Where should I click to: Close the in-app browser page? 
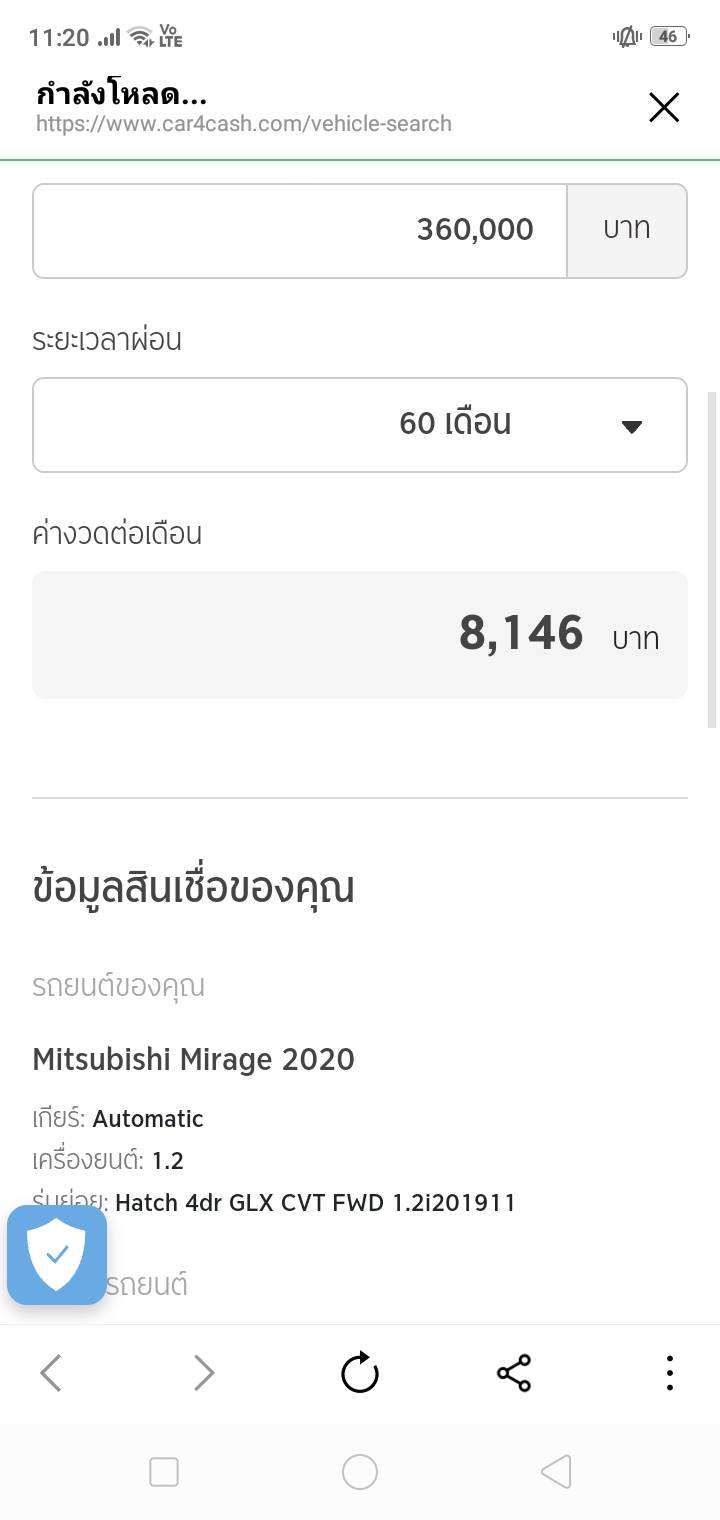(x=664, y=107)
